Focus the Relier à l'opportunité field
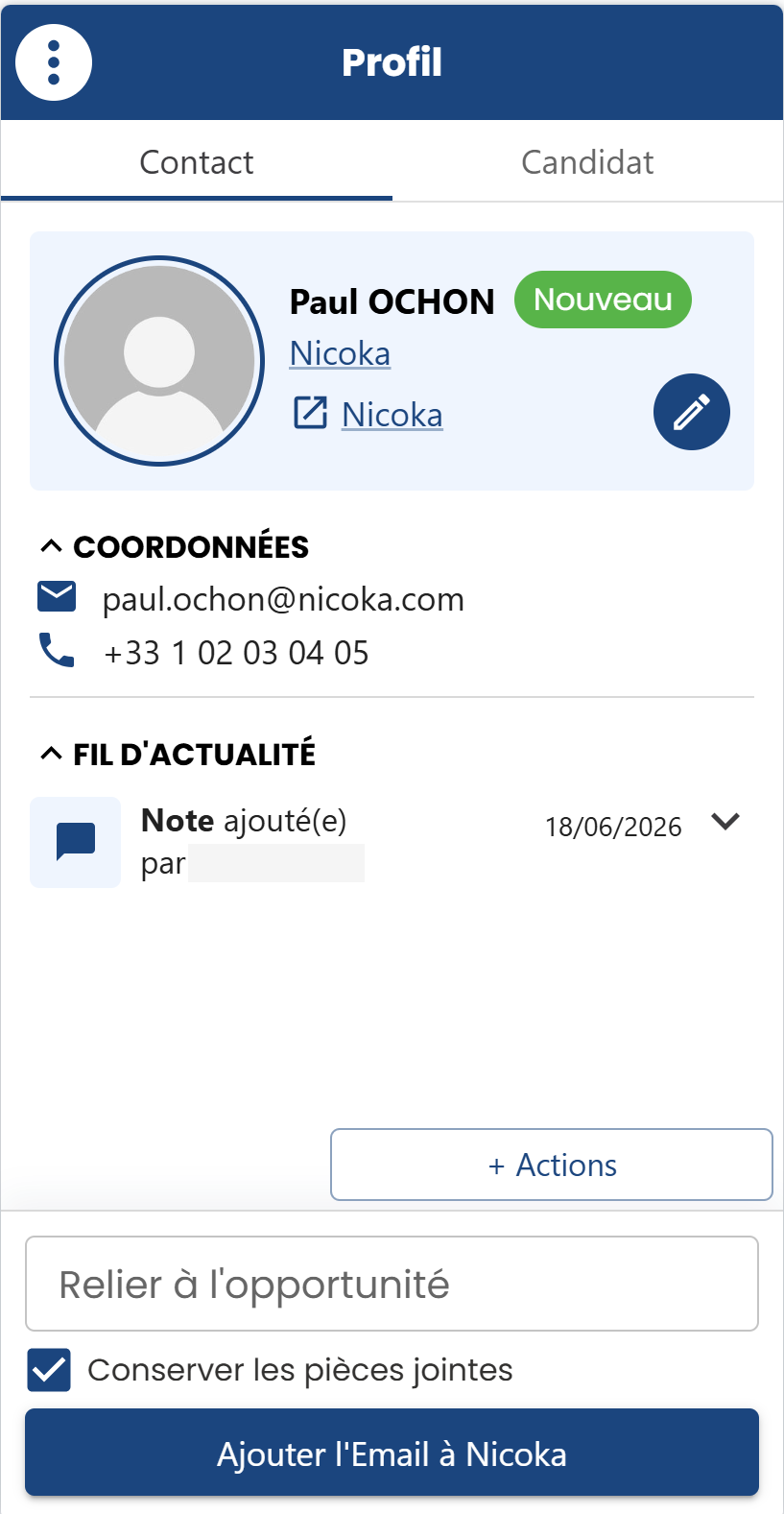Screen dimensions: 784x1514 point(392,1284)
